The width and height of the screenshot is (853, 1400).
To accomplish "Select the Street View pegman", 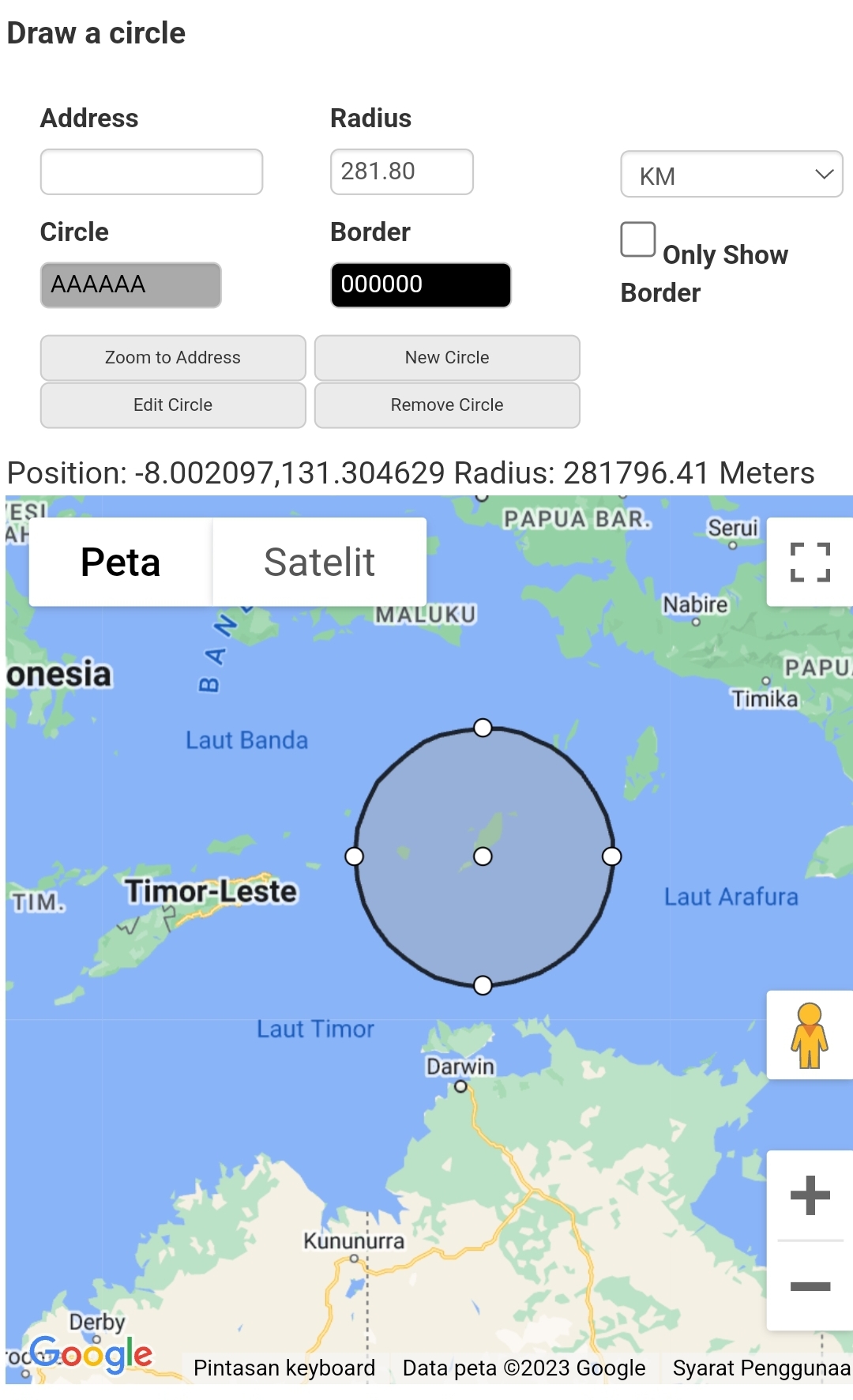I will [x=810, y=1035].
